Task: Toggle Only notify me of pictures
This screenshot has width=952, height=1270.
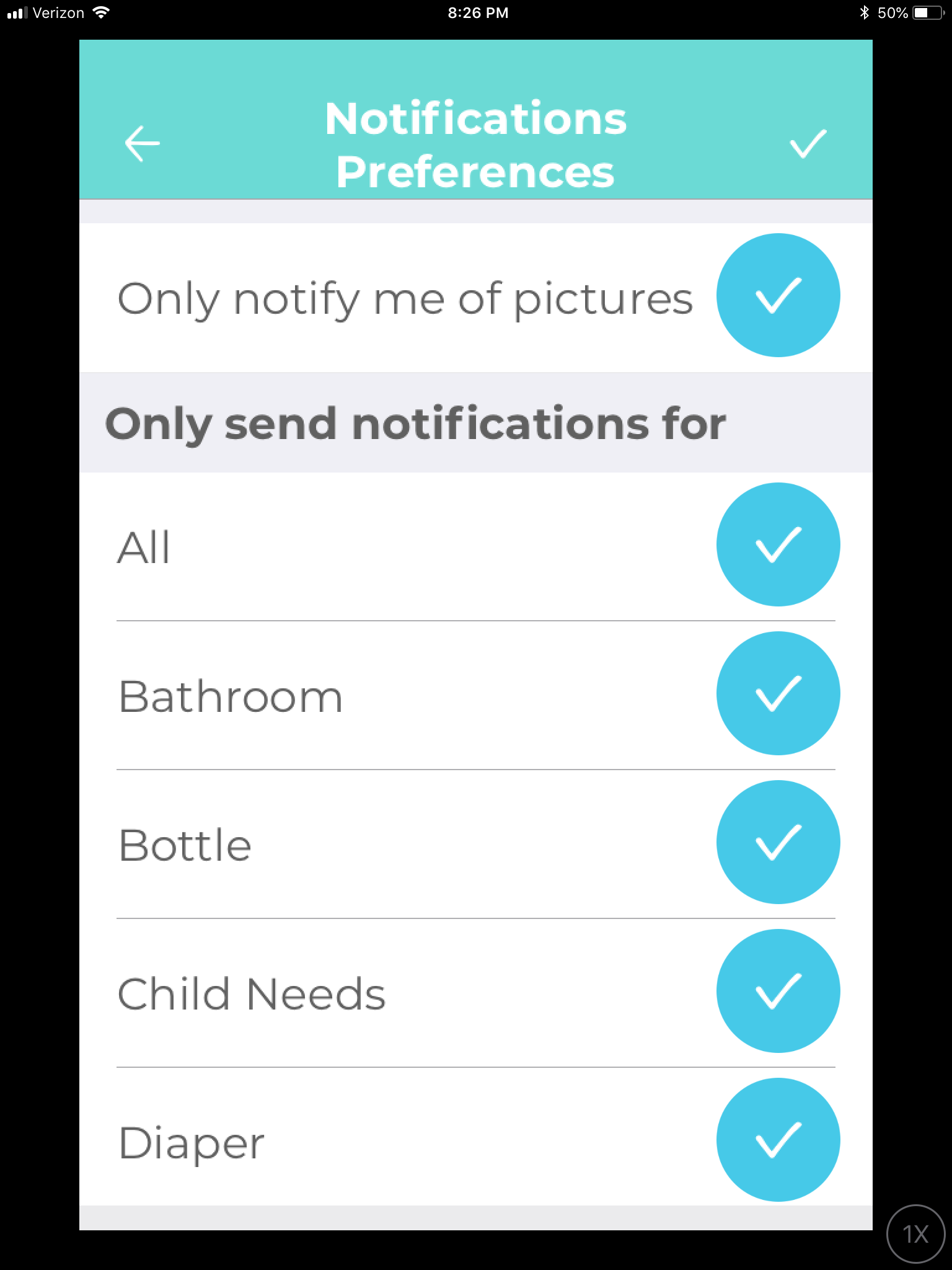Action: click(x=778, y=295)
